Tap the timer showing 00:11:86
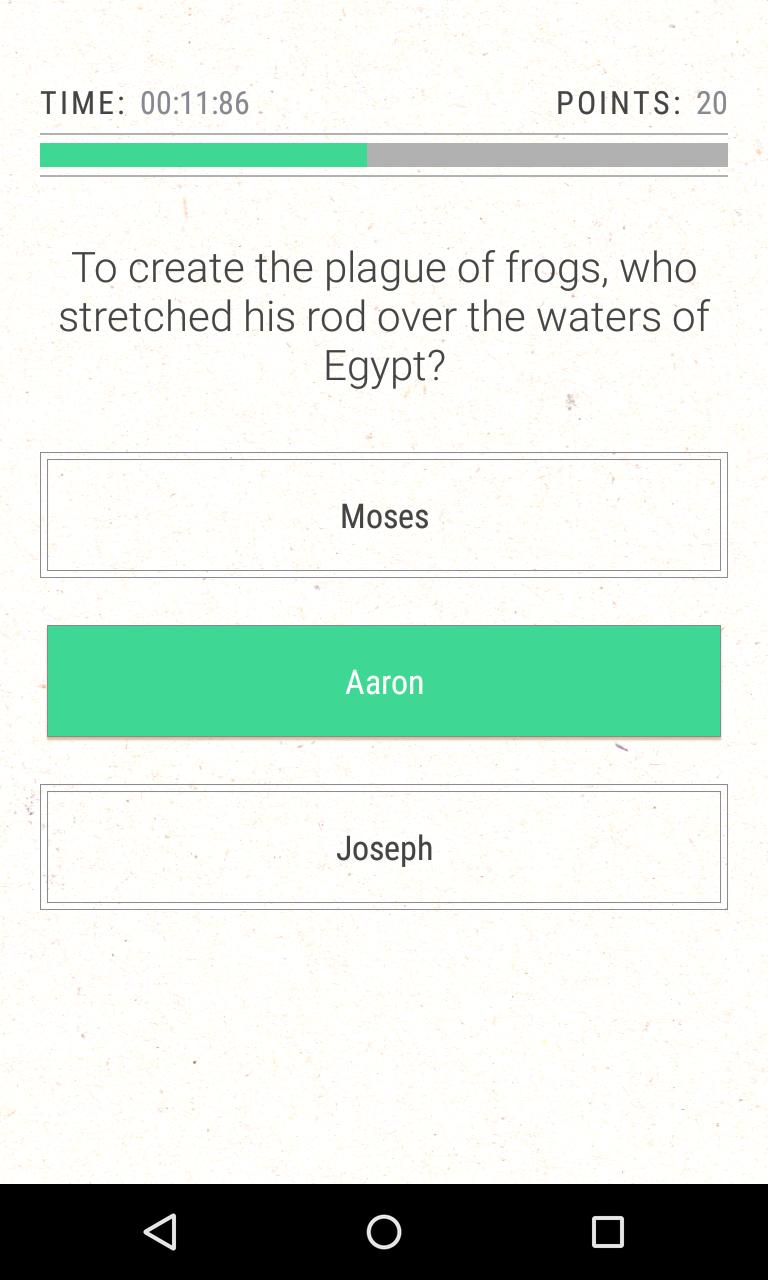The height and width of the screenshot is (1280, 768). [x=194, y=102]
